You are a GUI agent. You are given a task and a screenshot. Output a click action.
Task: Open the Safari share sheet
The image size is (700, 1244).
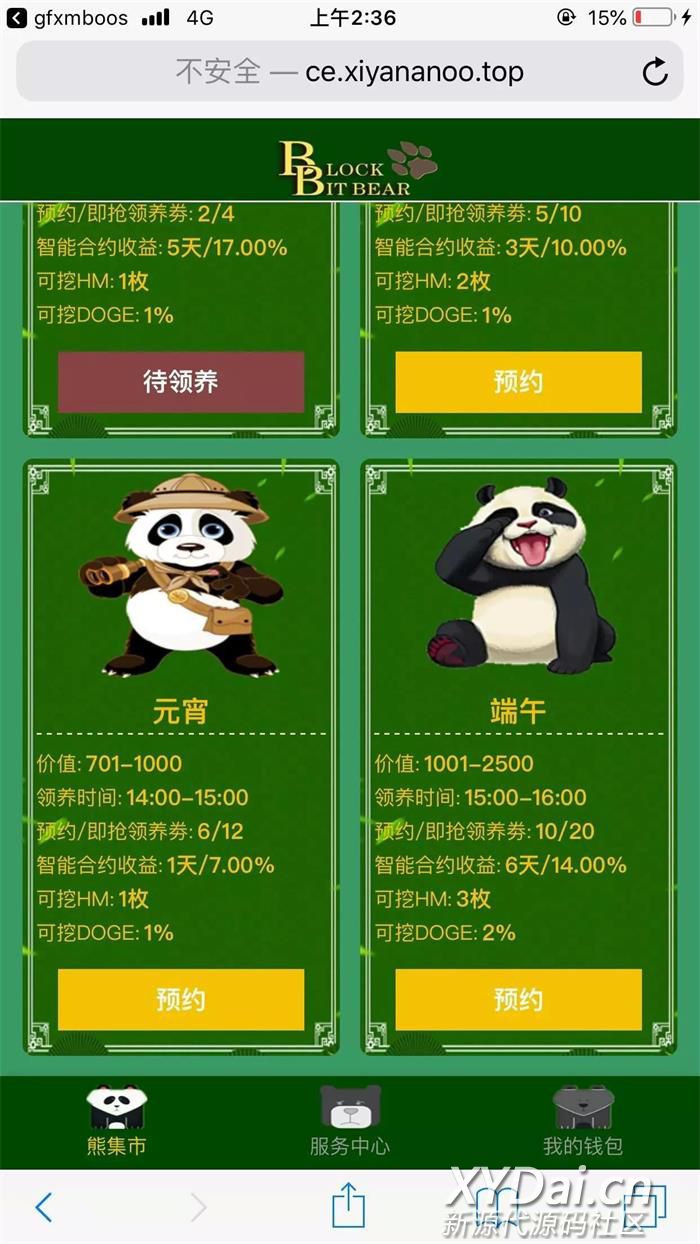348,1205
